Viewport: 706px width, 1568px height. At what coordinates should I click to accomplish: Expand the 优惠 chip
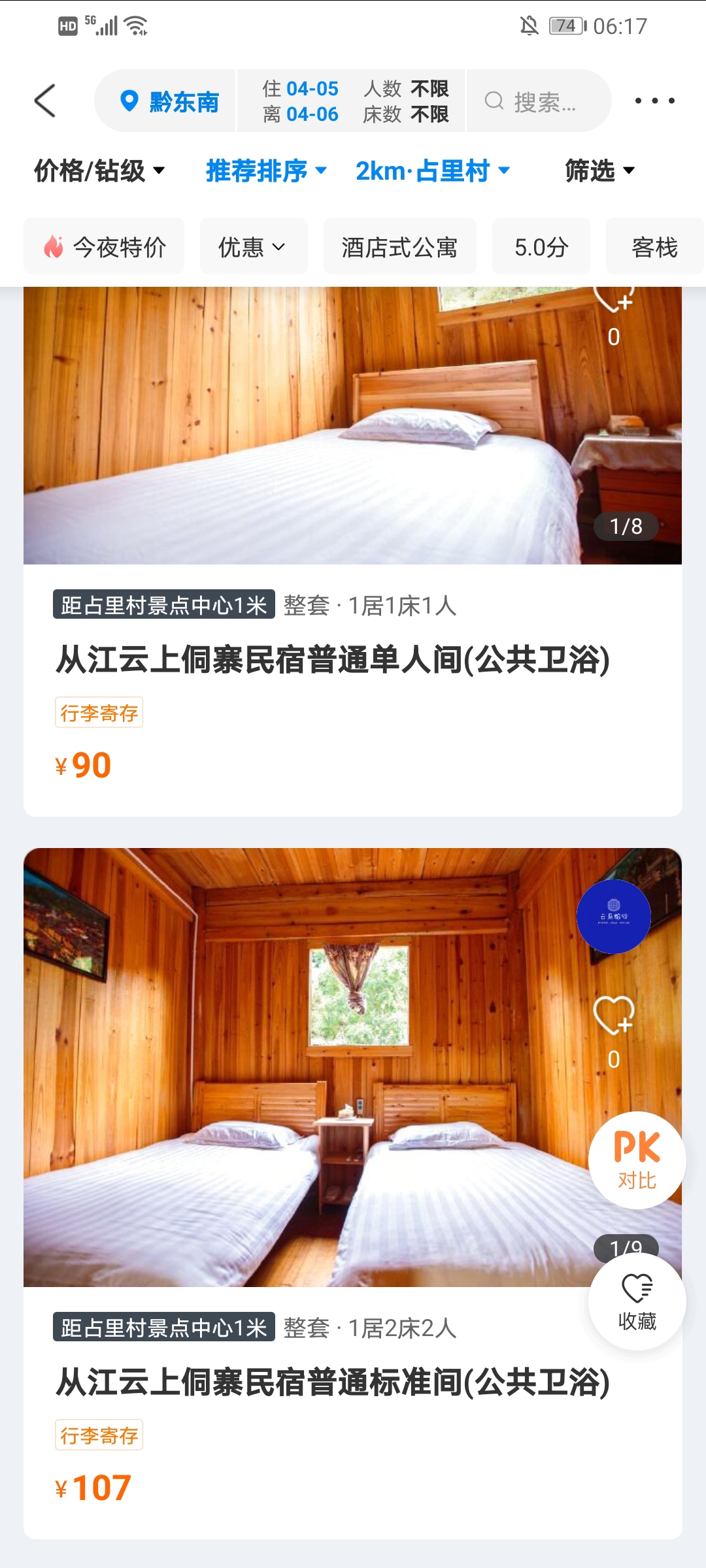(x=254, y=246)
